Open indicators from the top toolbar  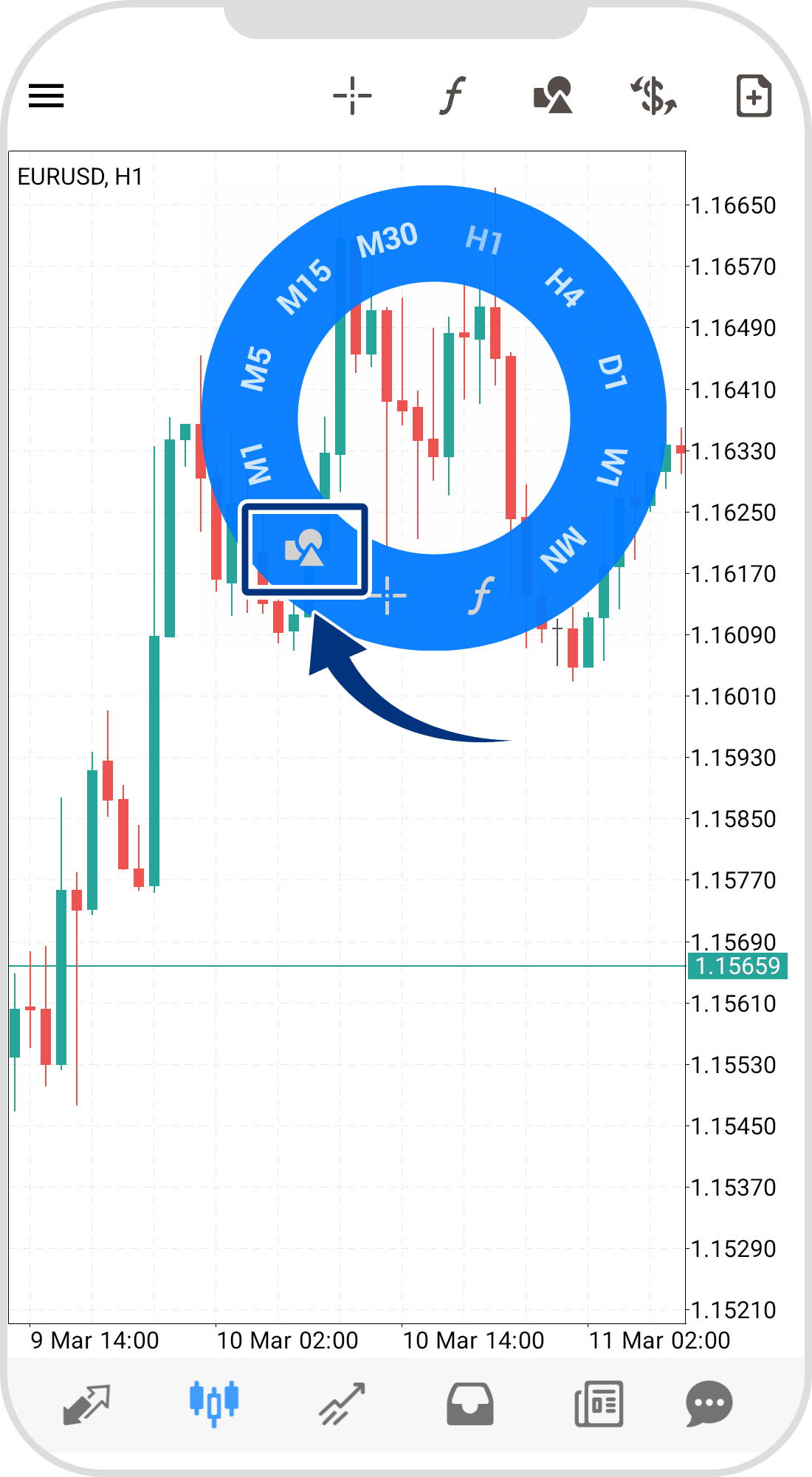click(x=453, y=96)
